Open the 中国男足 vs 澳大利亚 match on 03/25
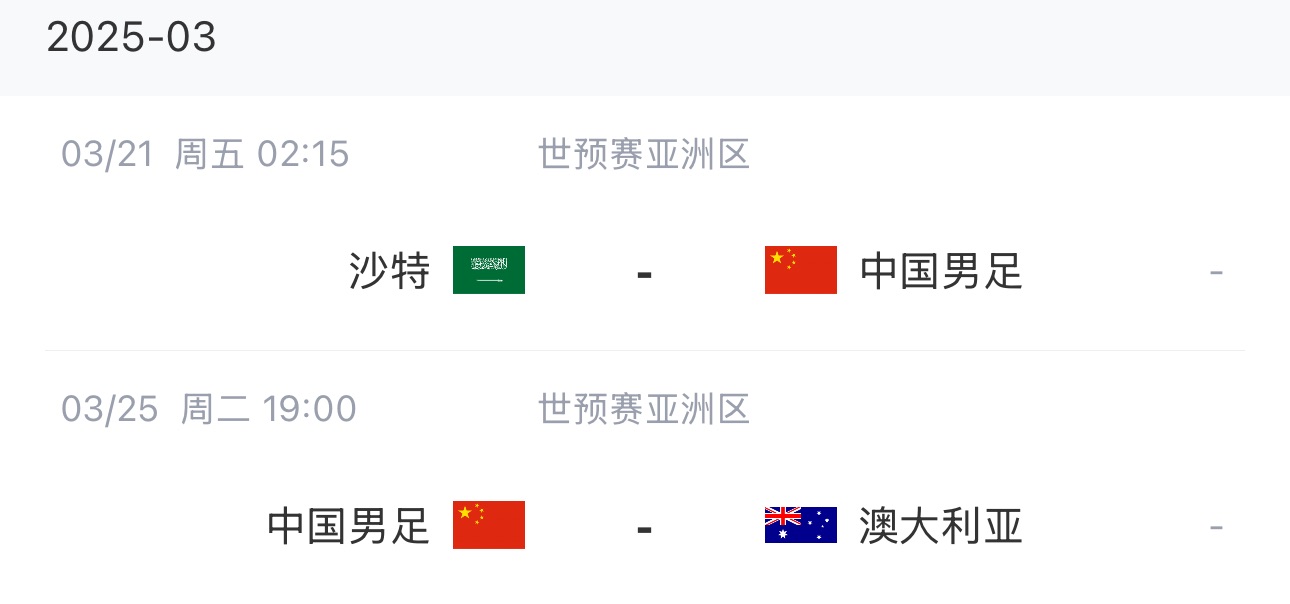This screenshot has height=604, width=1290. pos(644,525)
